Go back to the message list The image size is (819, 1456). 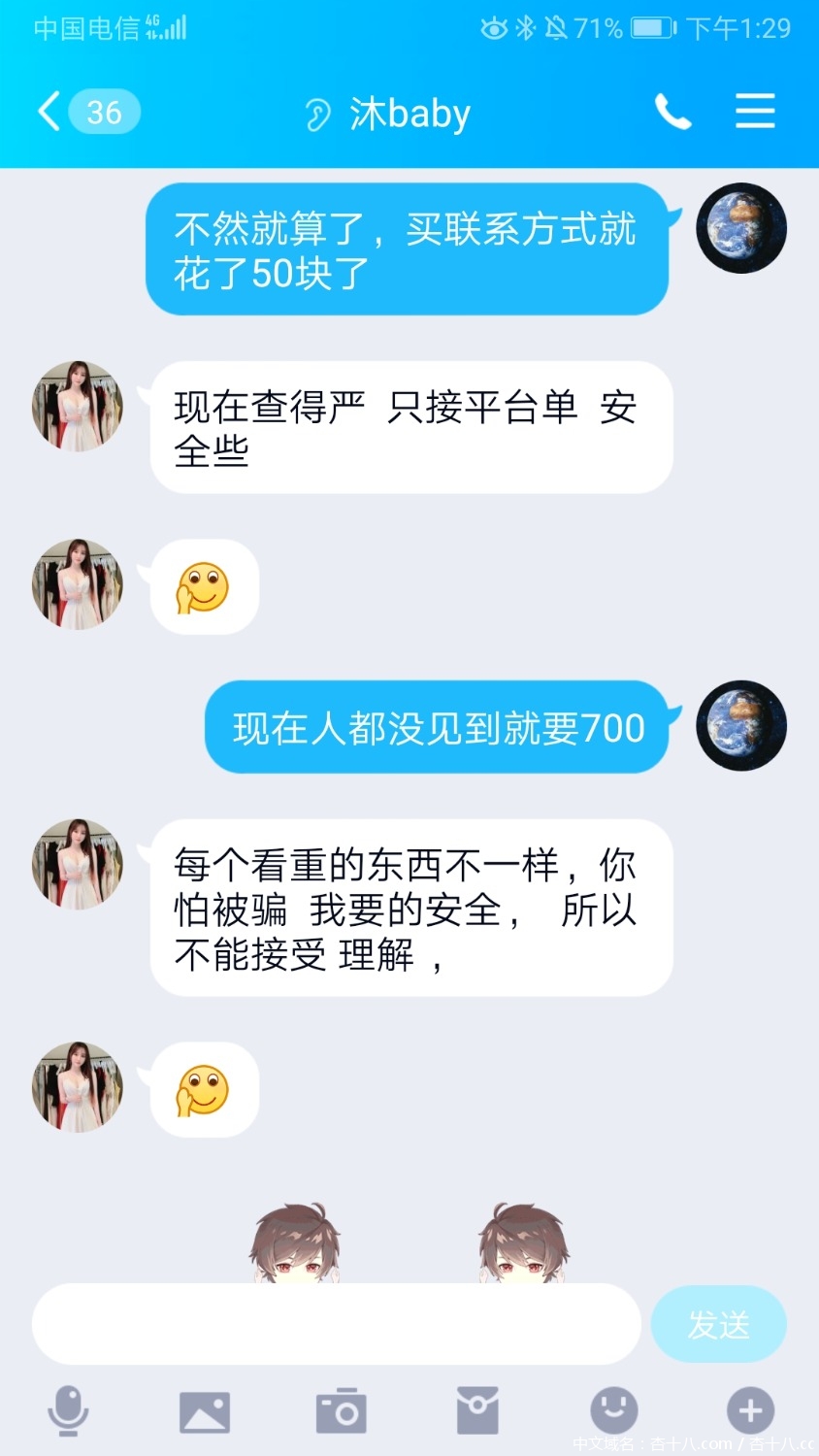click(50, 113)
